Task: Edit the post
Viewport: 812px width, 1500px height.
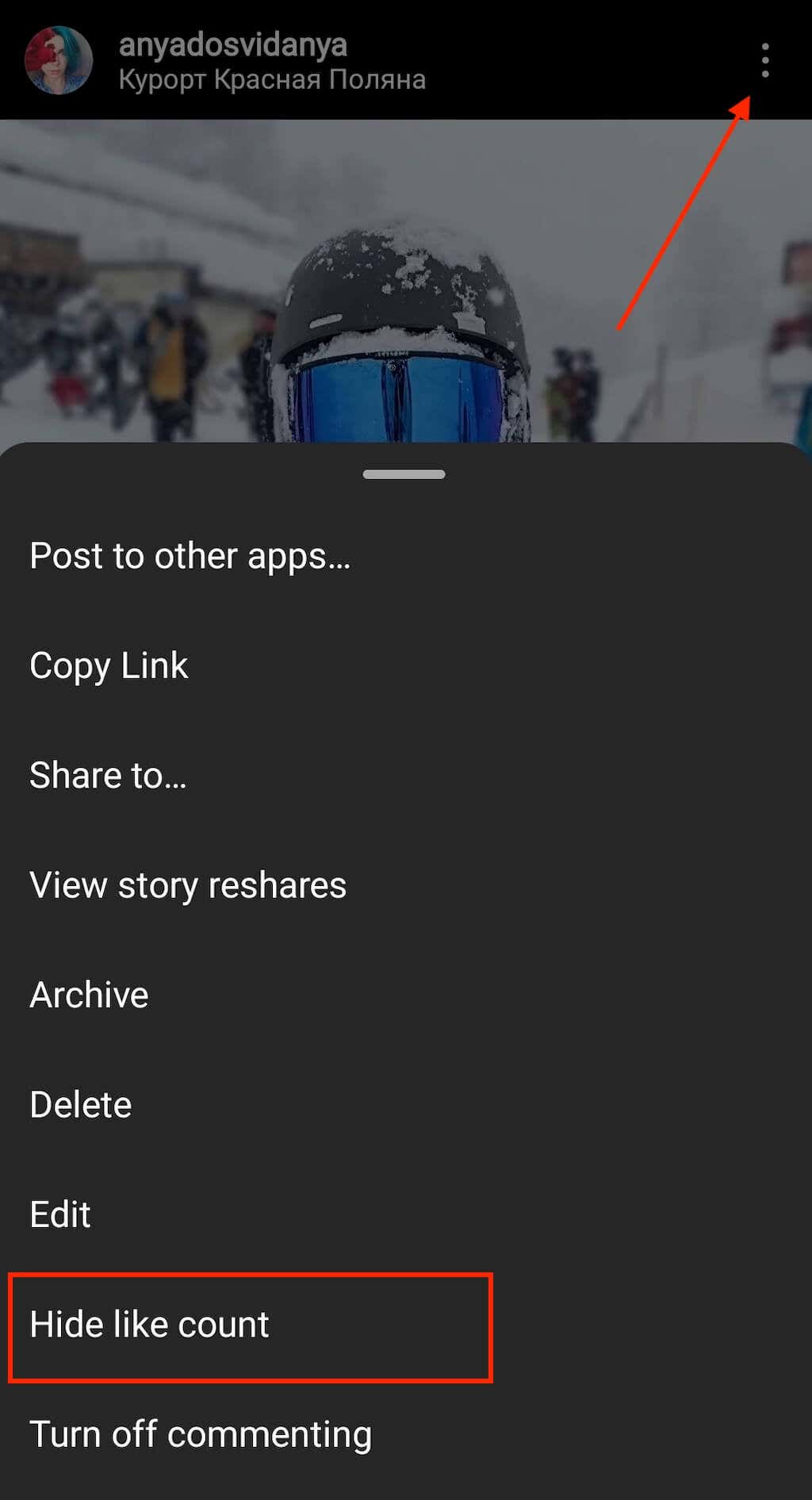Action: click(60, 1214)
